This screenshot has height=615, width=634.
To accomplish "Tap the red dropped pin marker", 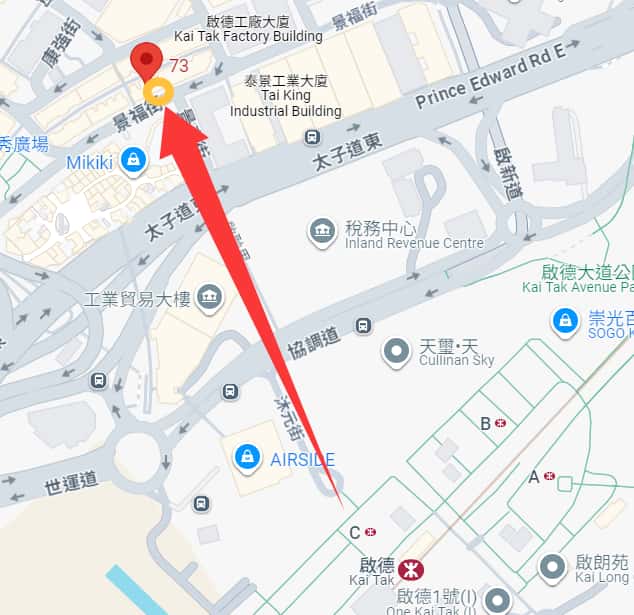I will (149, 60).
